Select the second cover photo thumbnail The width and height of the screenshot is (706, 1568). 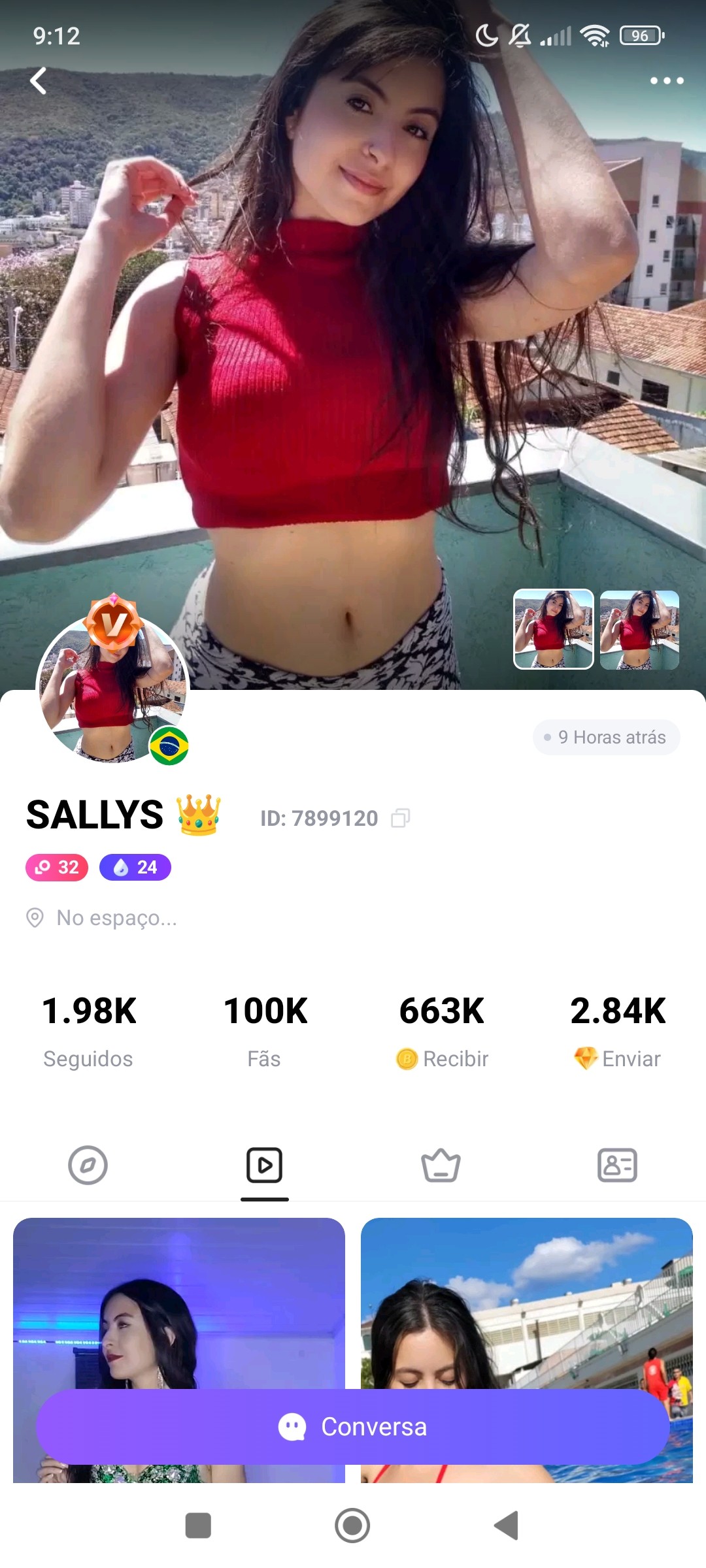pos(639,629)
